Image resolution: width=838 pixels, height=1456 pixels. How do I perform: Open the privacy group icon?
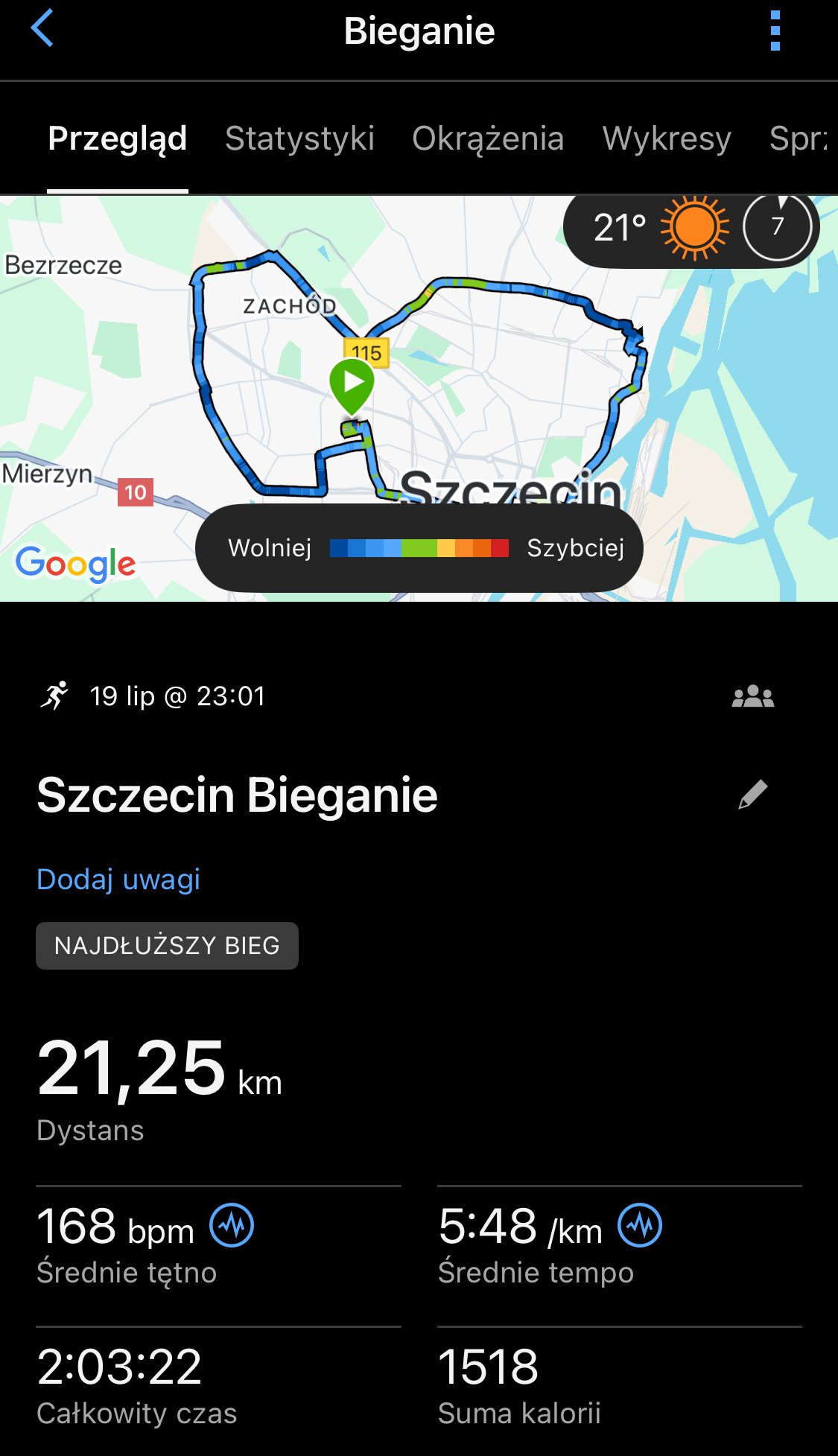point(753,696)
